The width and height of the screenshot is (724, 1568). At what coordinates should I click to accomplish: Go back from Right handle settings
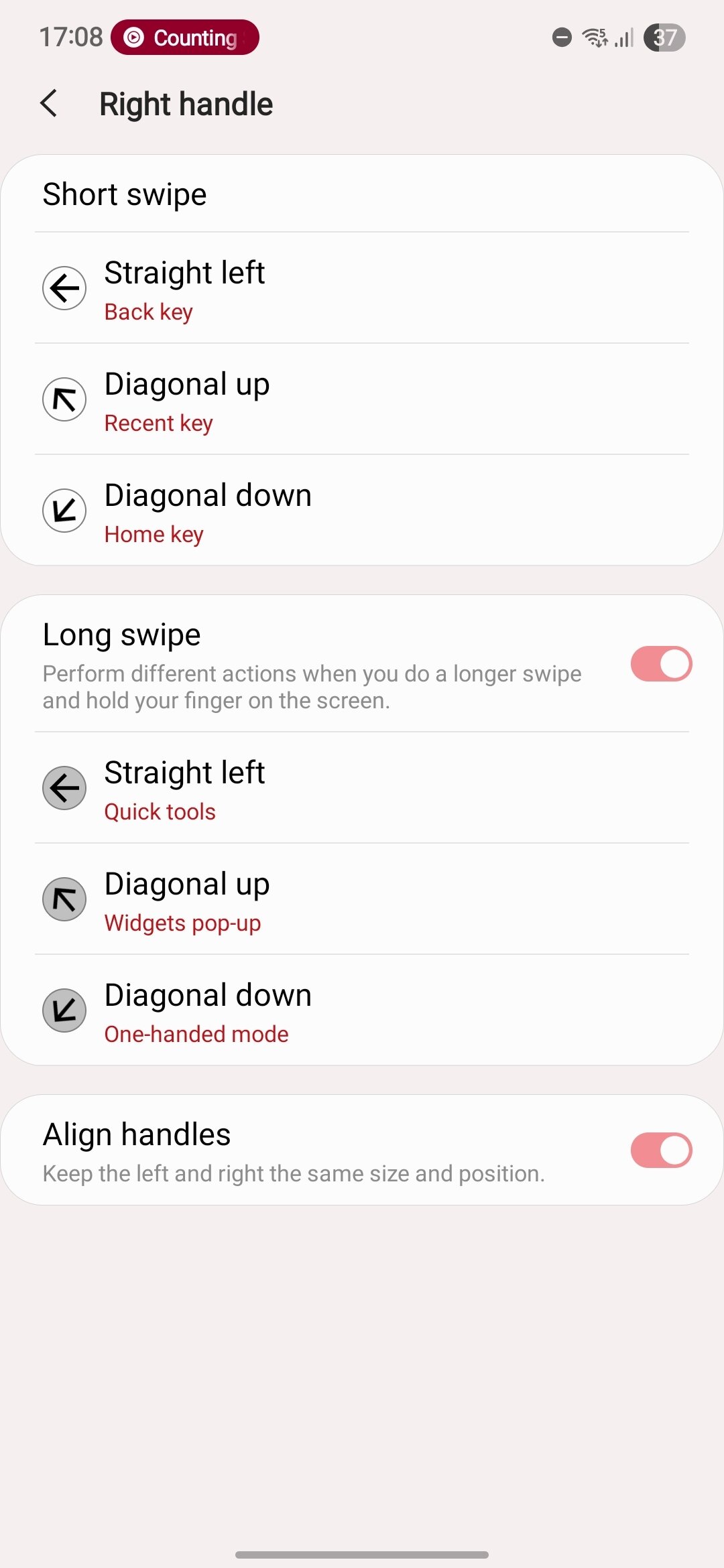tap(49, 104)
